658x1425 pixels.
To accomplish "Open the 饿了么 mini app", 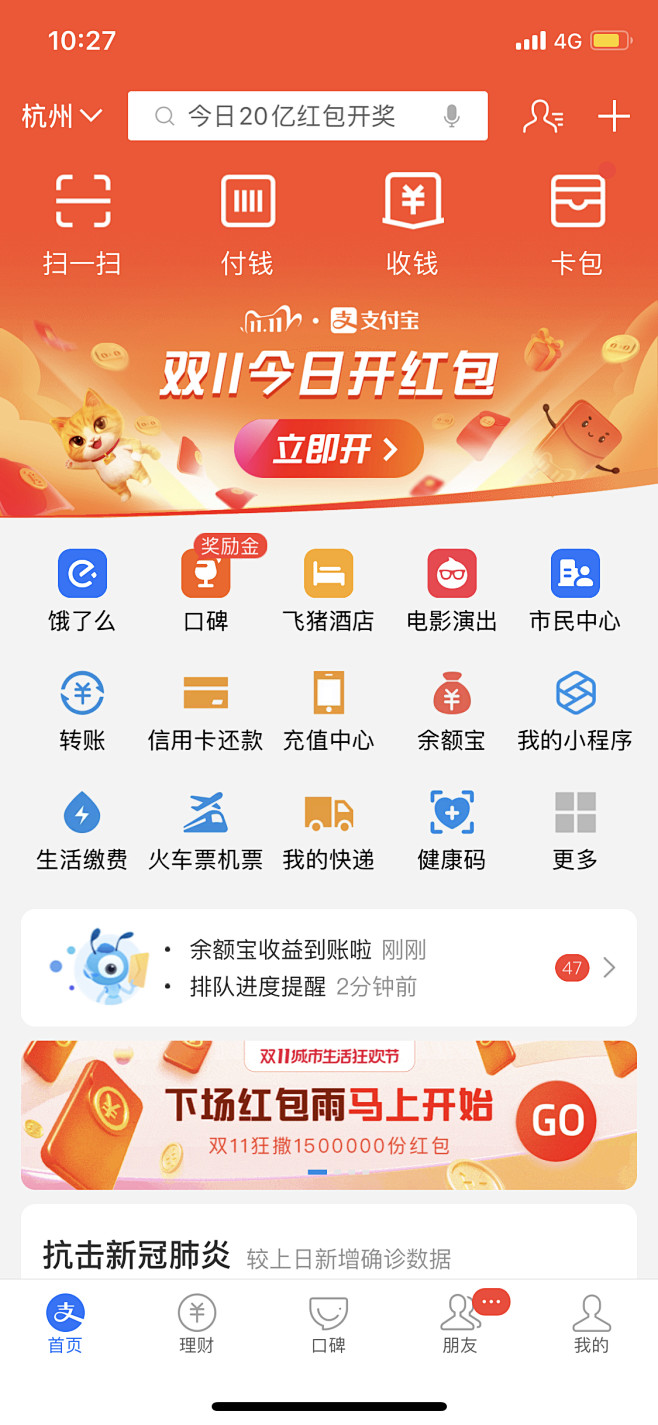I will pyautogui.click(x=82, y=591).
